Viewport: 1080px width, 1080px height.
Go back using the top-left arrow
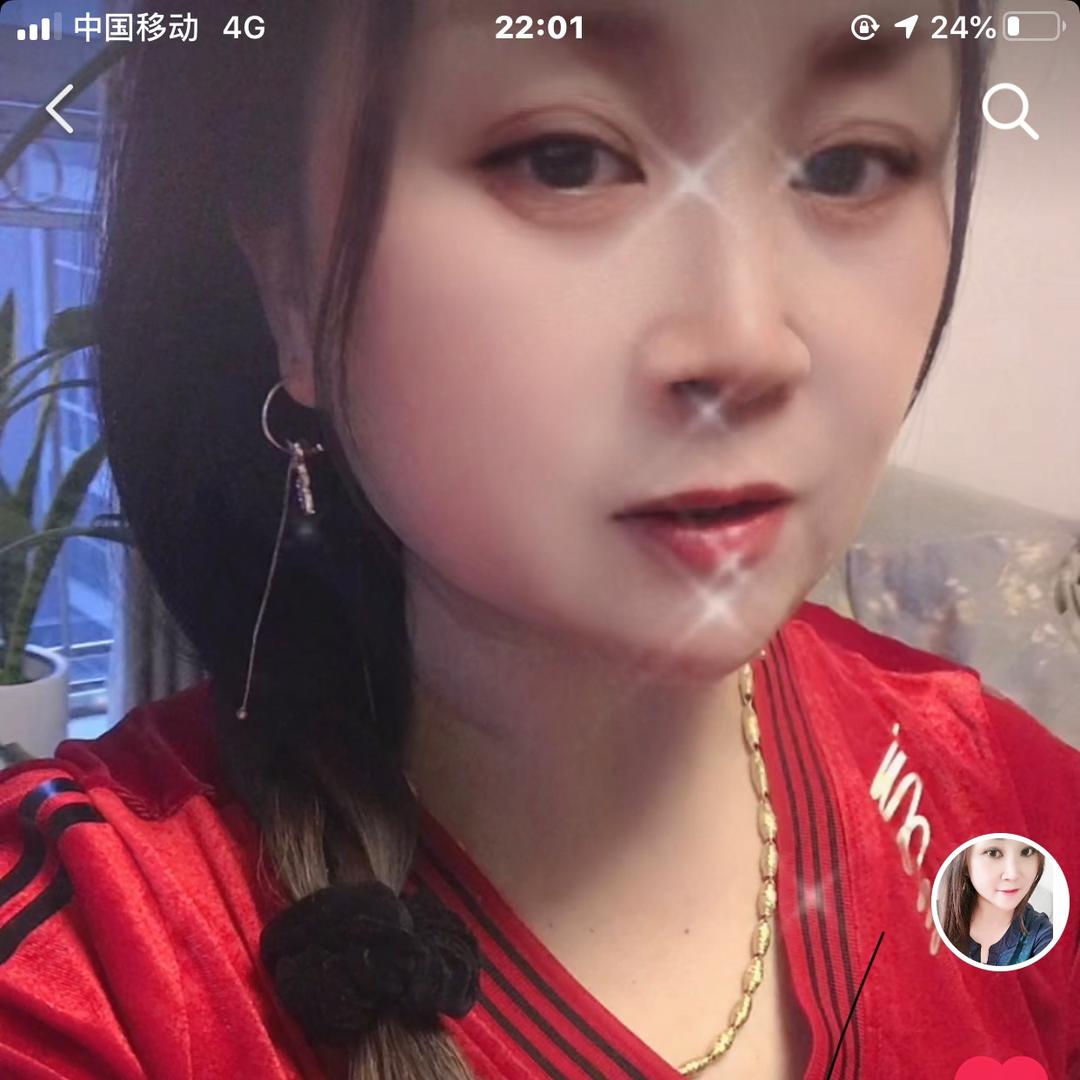point(60,109)
